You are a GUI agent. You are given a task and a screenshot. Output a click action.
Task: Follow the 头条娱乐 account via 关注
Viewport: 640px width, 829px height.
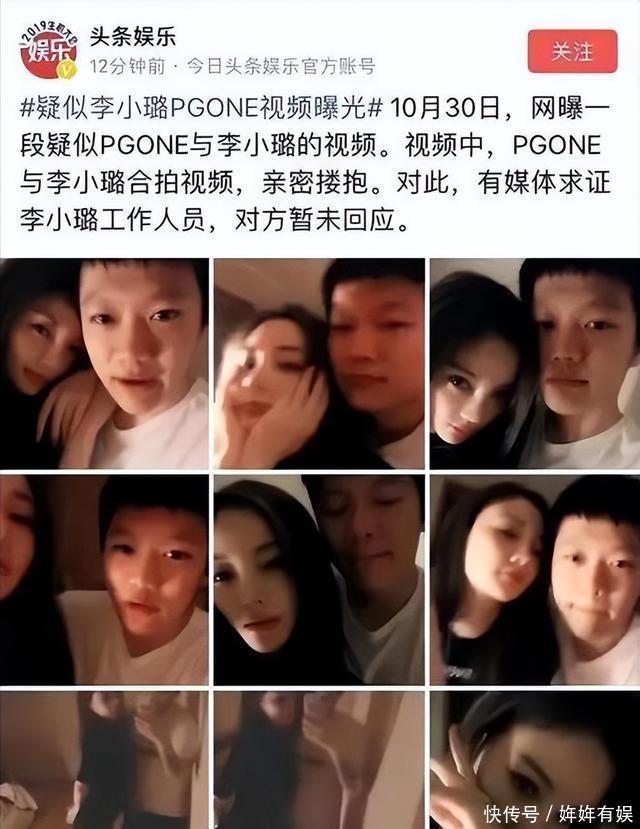[574, 51]
